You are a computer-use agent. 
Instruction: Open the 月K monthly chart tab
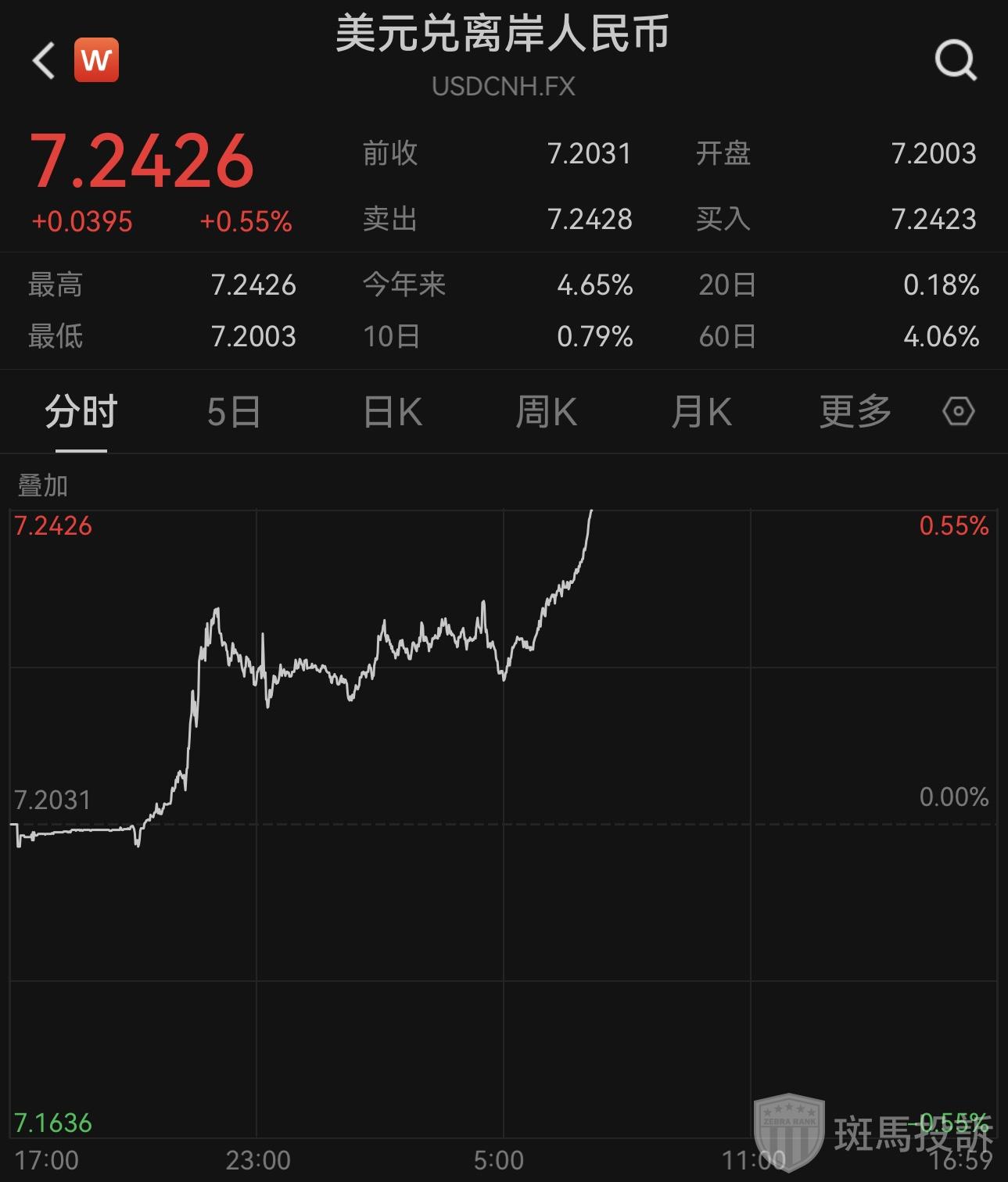pyautogui.click(x=701, y=412)
